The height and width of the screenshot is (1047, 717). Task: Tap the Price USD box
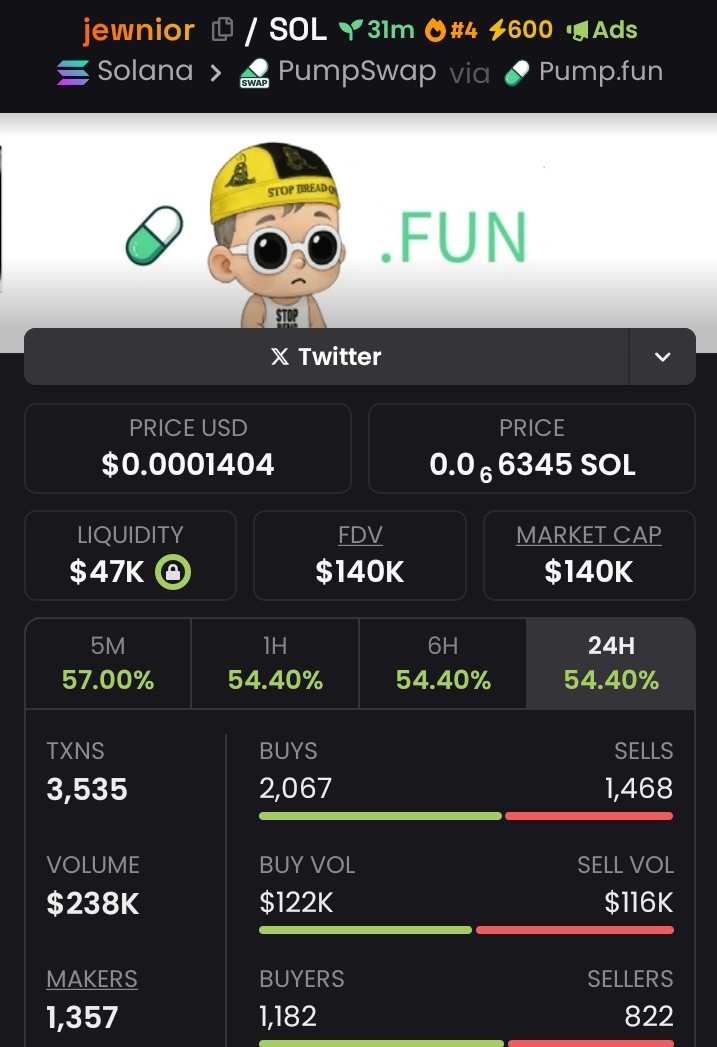188,448
